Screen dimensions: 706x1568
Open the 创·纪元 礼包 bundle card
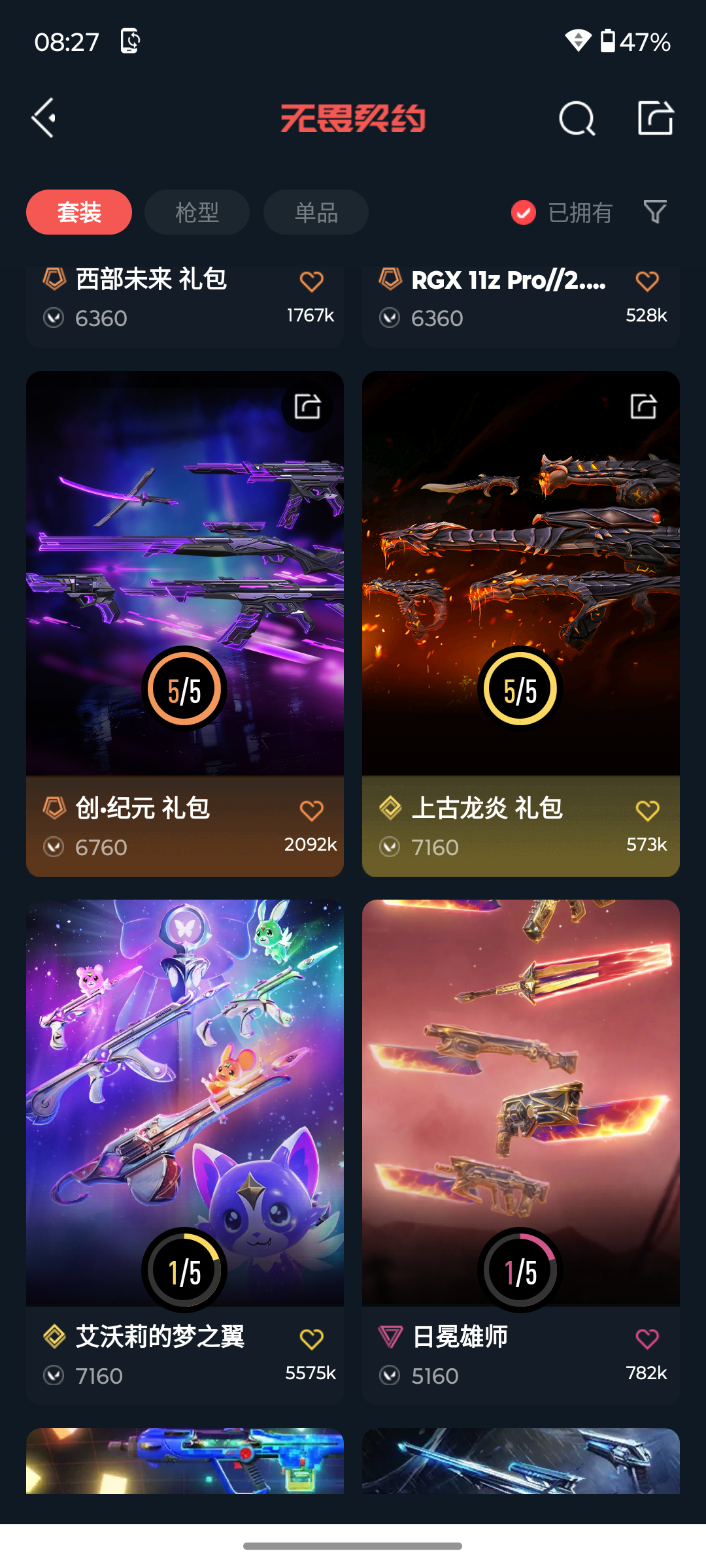pos(185,575)
